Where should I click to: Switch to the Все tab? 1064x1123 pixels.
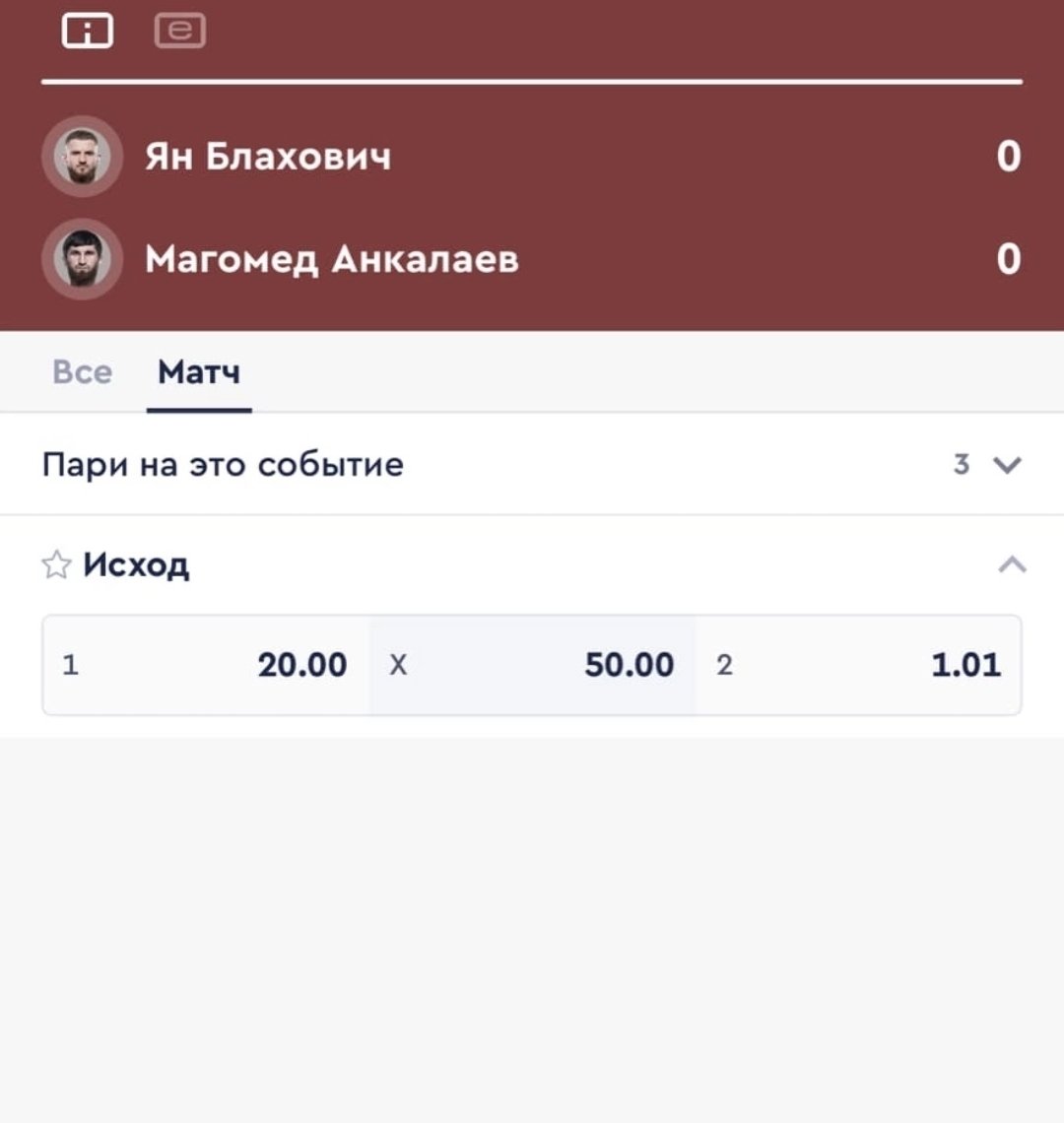(82, 372)
